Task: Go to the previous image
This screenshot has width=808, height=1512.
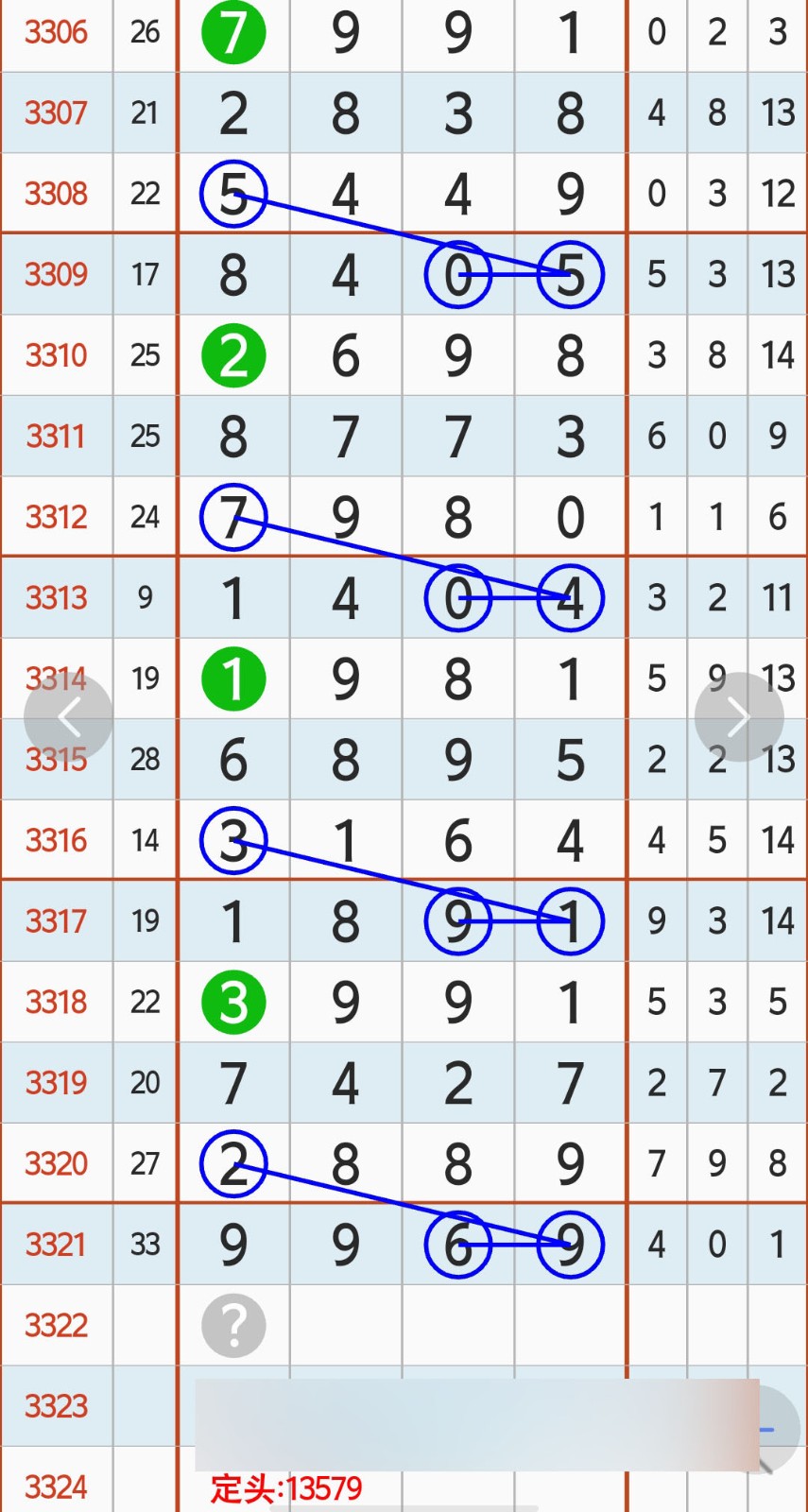Action: point(68,717)
